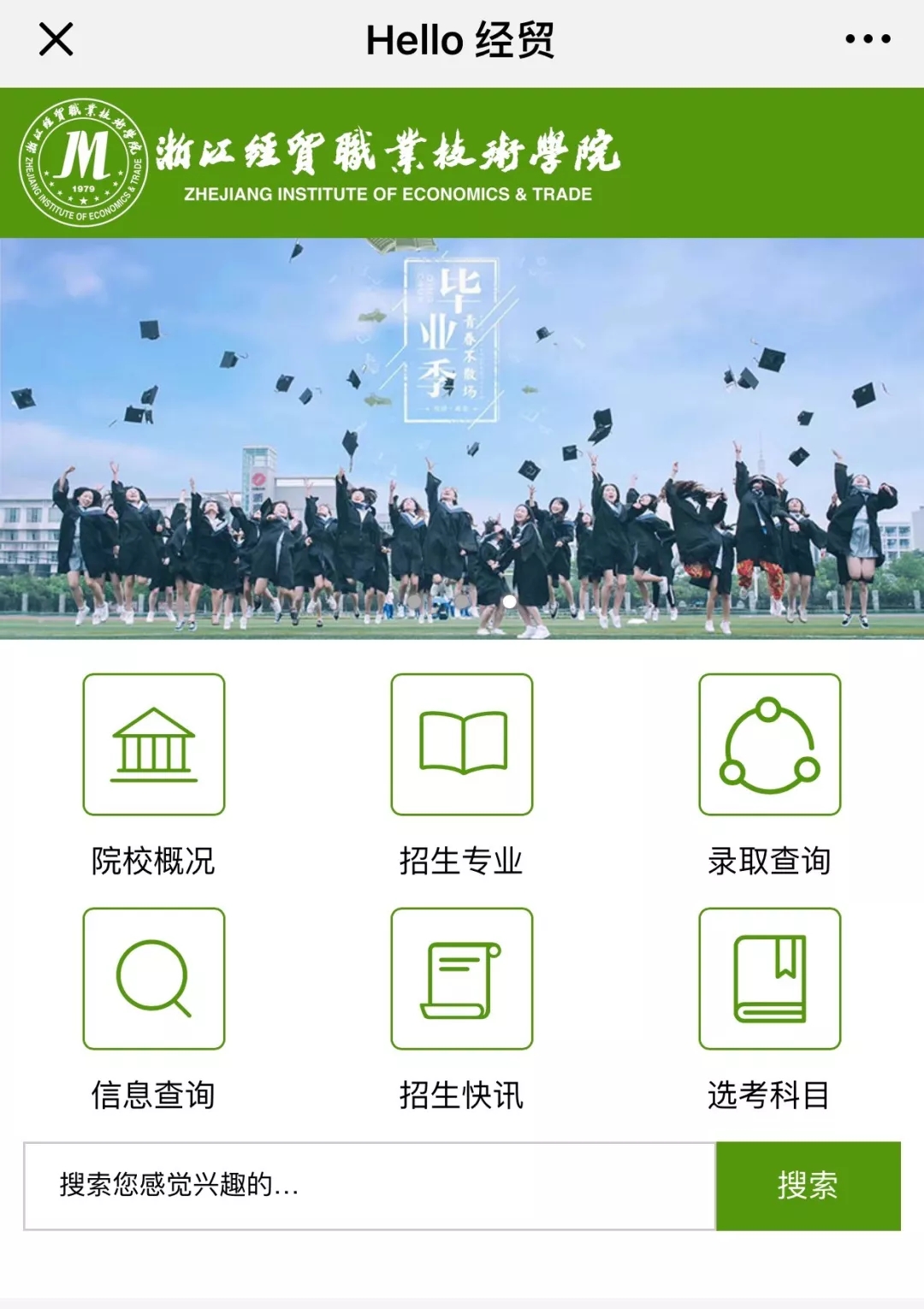Open 选考科目 elective subjects
This screenshot has width=924, height=1309.
pos(769,979)
